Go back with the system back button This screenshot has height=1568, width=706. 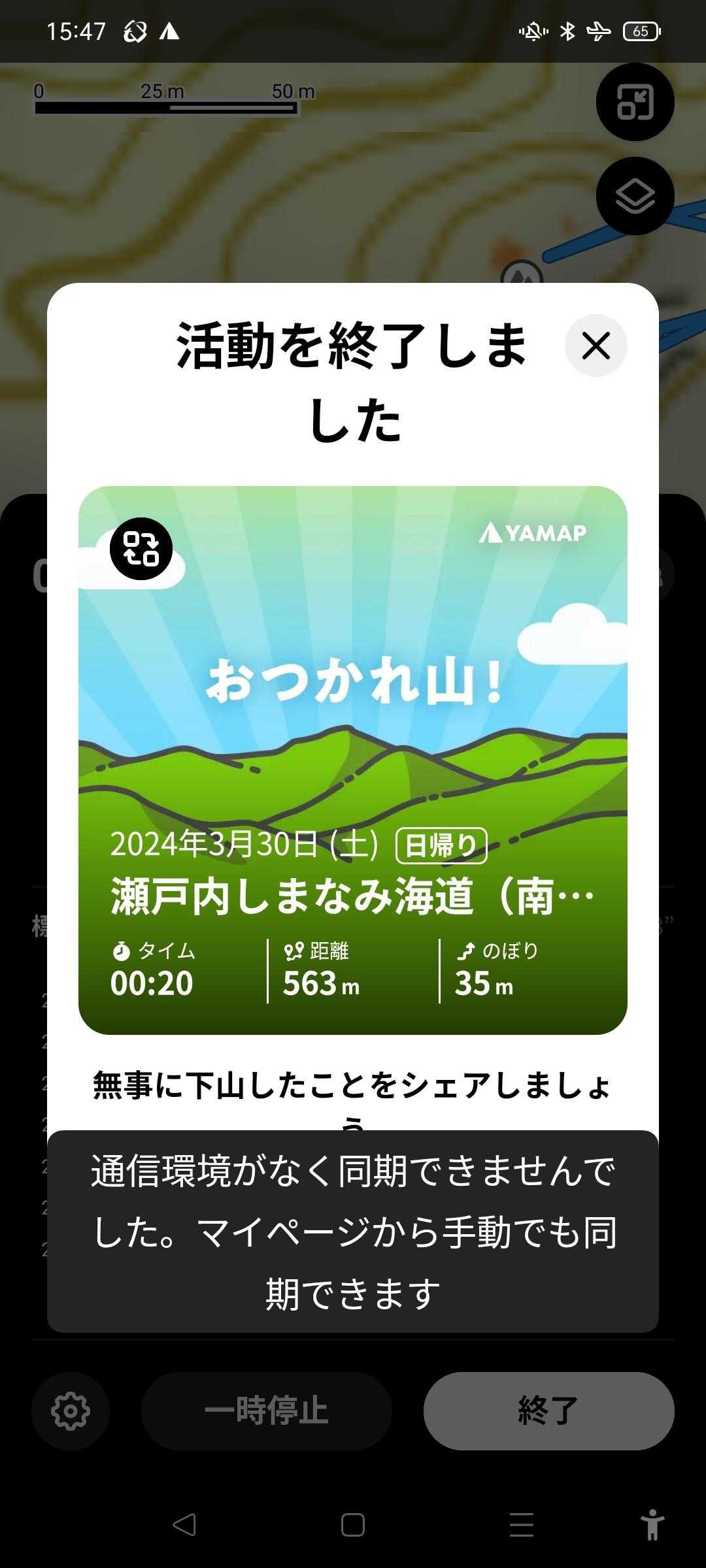point(184,1525)
